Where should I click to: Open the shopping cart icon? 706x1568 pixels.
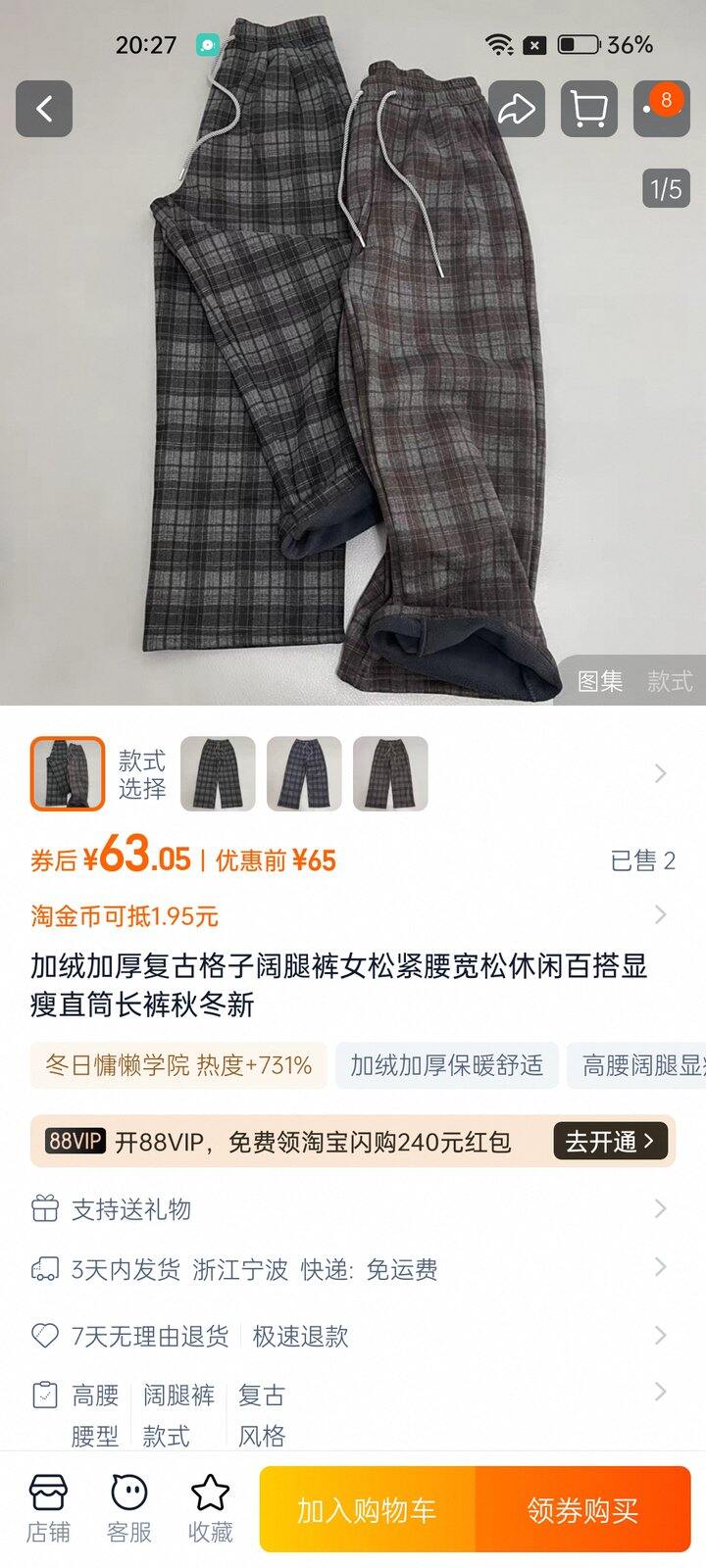click(588, 109)
